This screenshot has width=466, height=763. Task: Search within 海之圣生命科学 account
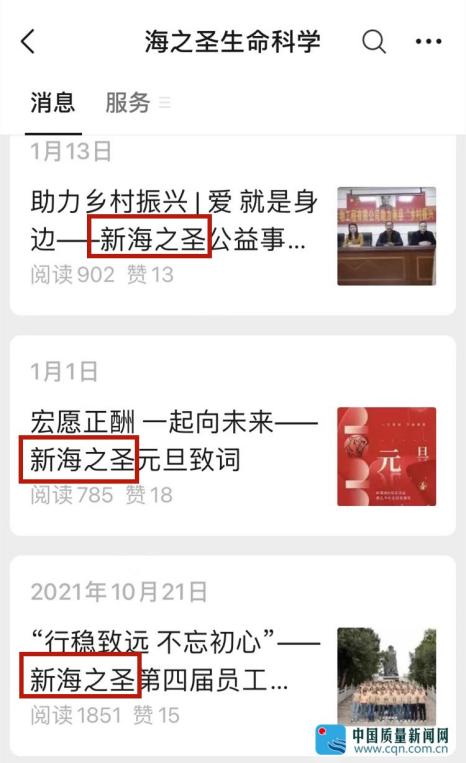point(374,42)
